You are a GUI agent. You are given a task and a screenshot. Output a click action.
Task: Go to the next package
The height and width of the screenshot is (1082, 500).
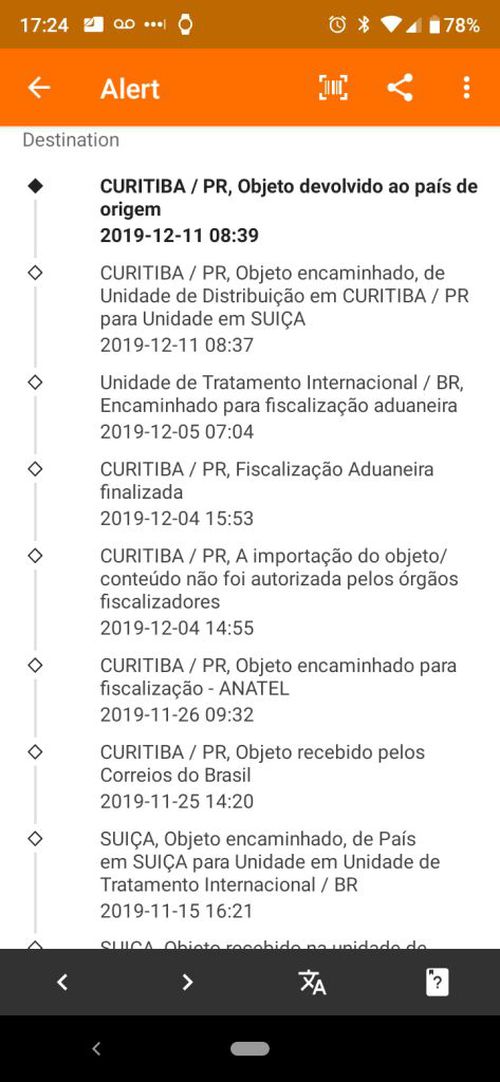(187, 982)
